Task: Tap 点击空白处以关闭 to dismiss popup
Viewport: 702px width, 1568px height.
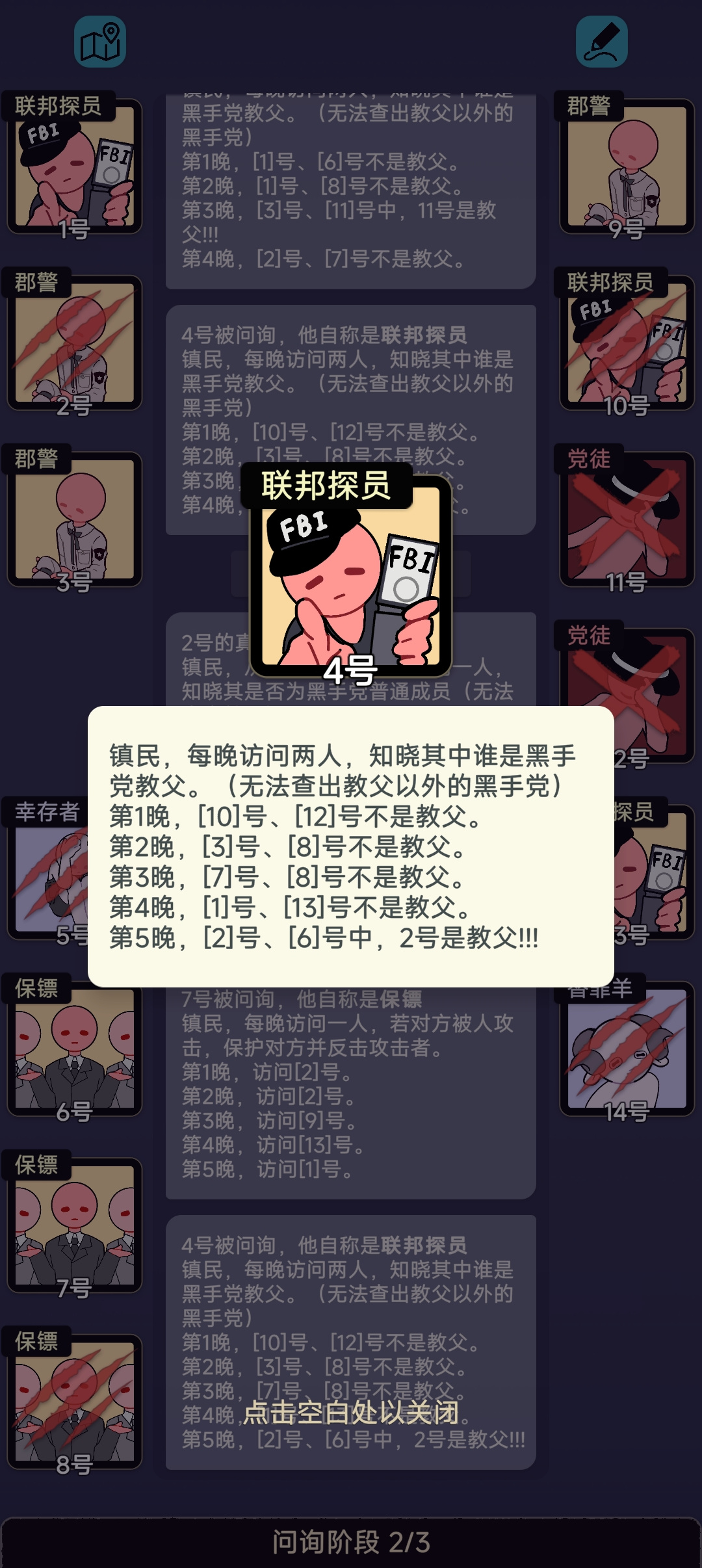Action: [351, 1412]
